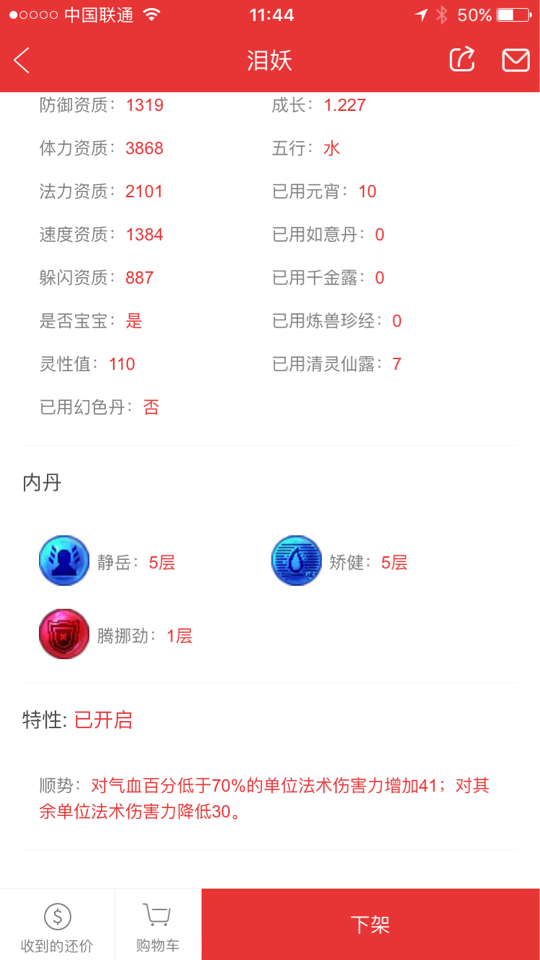Tap the 下架 button to delist
The height and width of the screenshot is (960, 540).
pos(370,924)
